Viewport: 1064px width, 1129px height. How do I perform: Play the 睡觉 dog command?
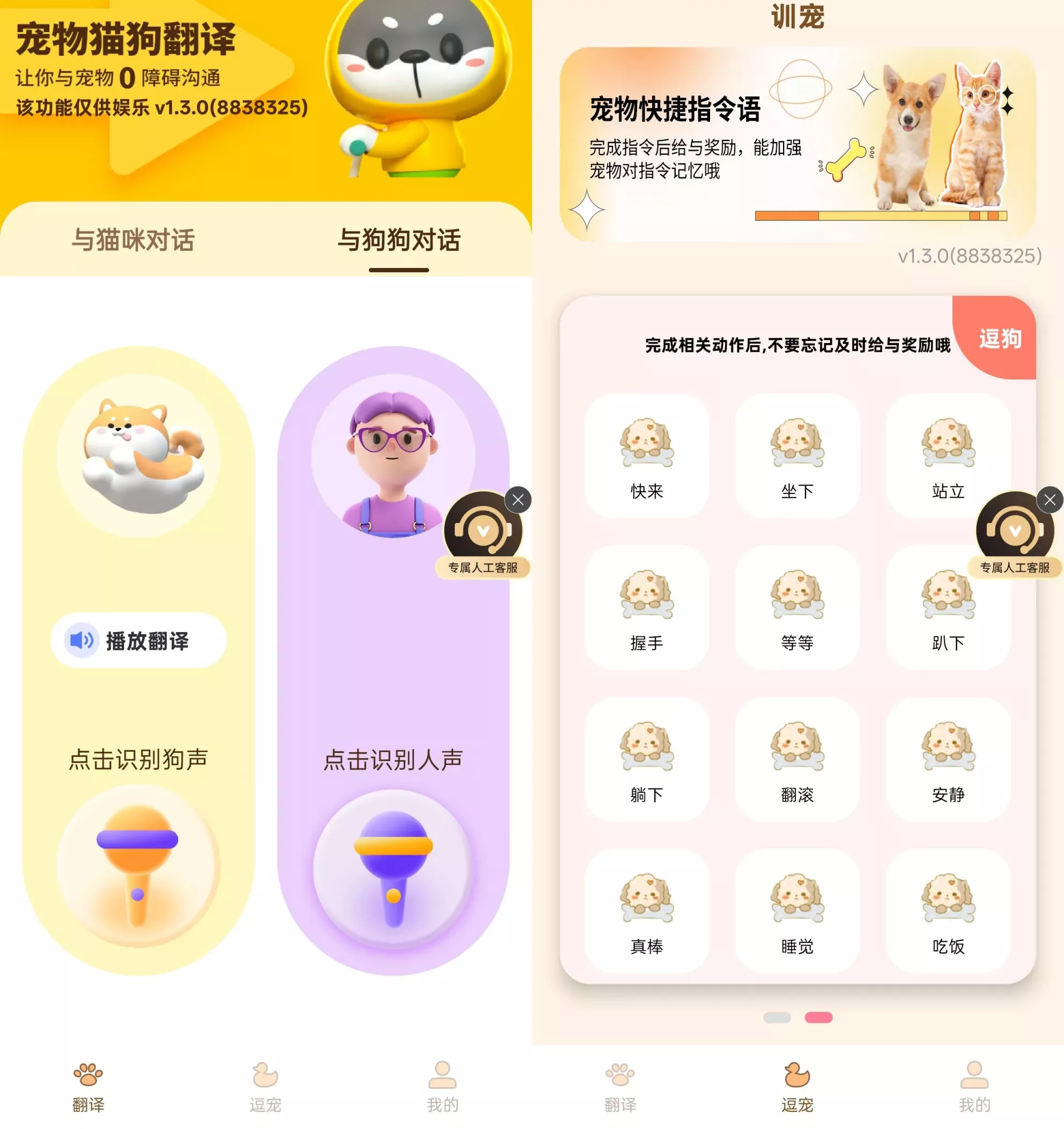(797, 911)
